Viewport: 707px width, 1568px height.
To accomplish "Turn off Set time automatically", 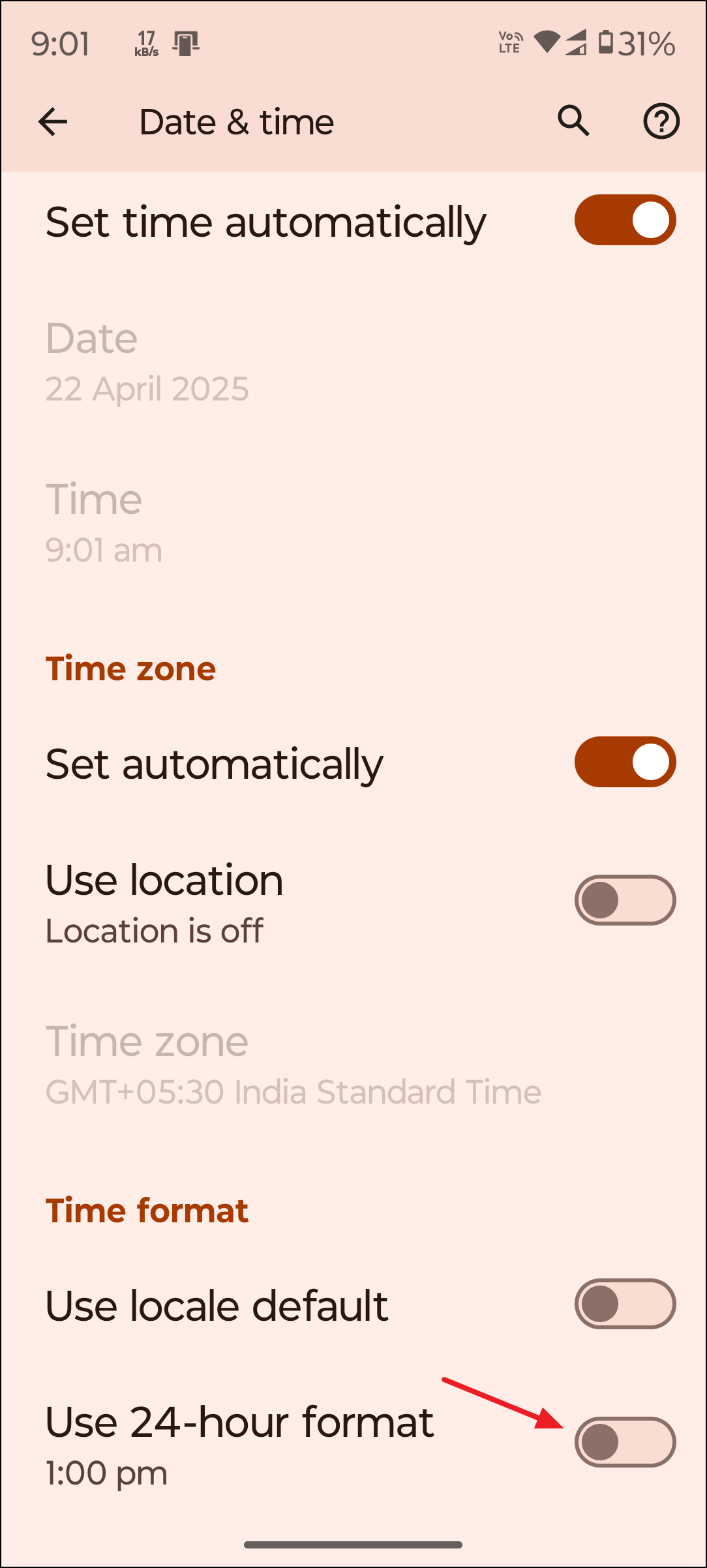I will point(625,220).
